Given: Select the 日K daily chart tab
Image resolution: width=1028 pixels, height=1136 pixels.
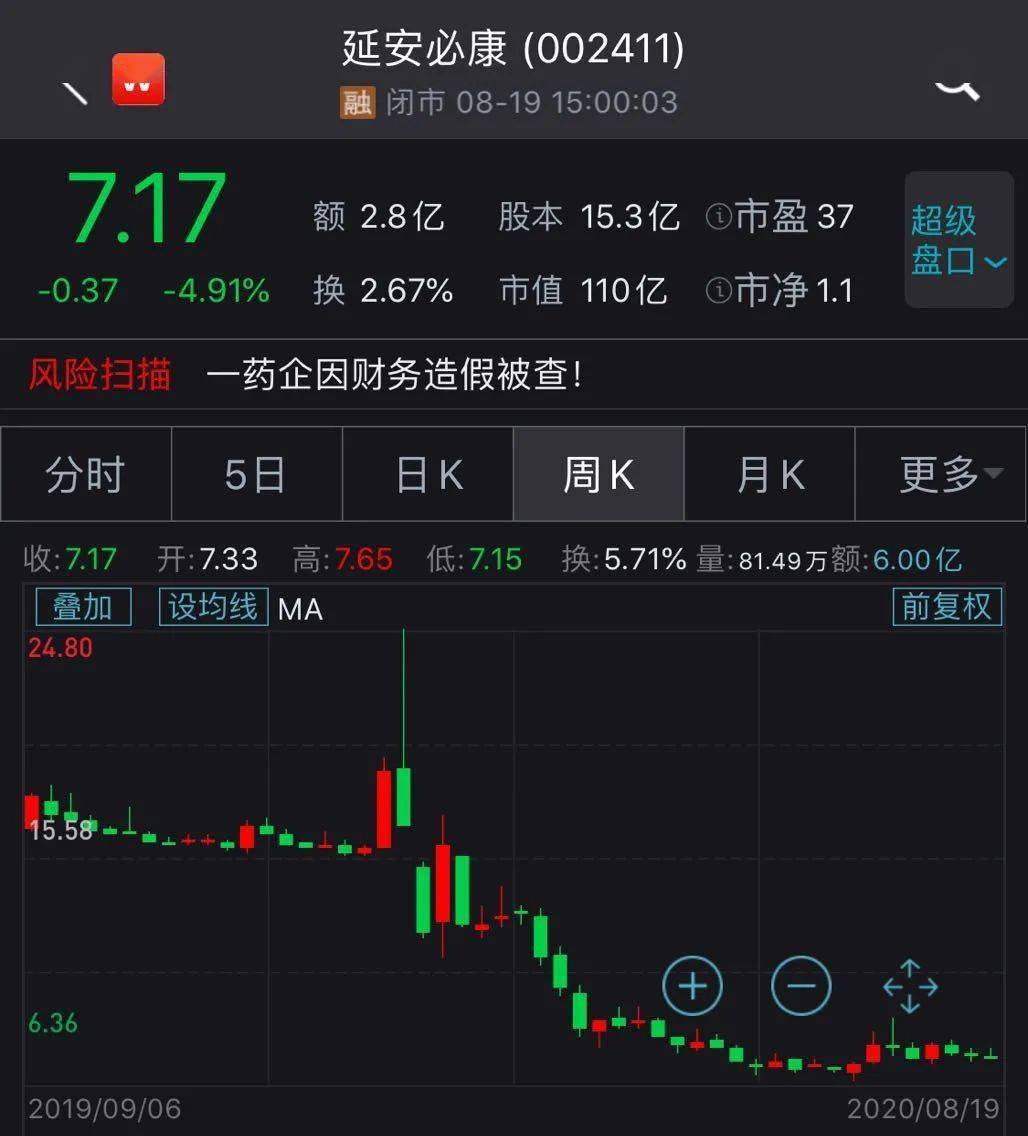Looking at the screenshot, I should pos(427,474).
